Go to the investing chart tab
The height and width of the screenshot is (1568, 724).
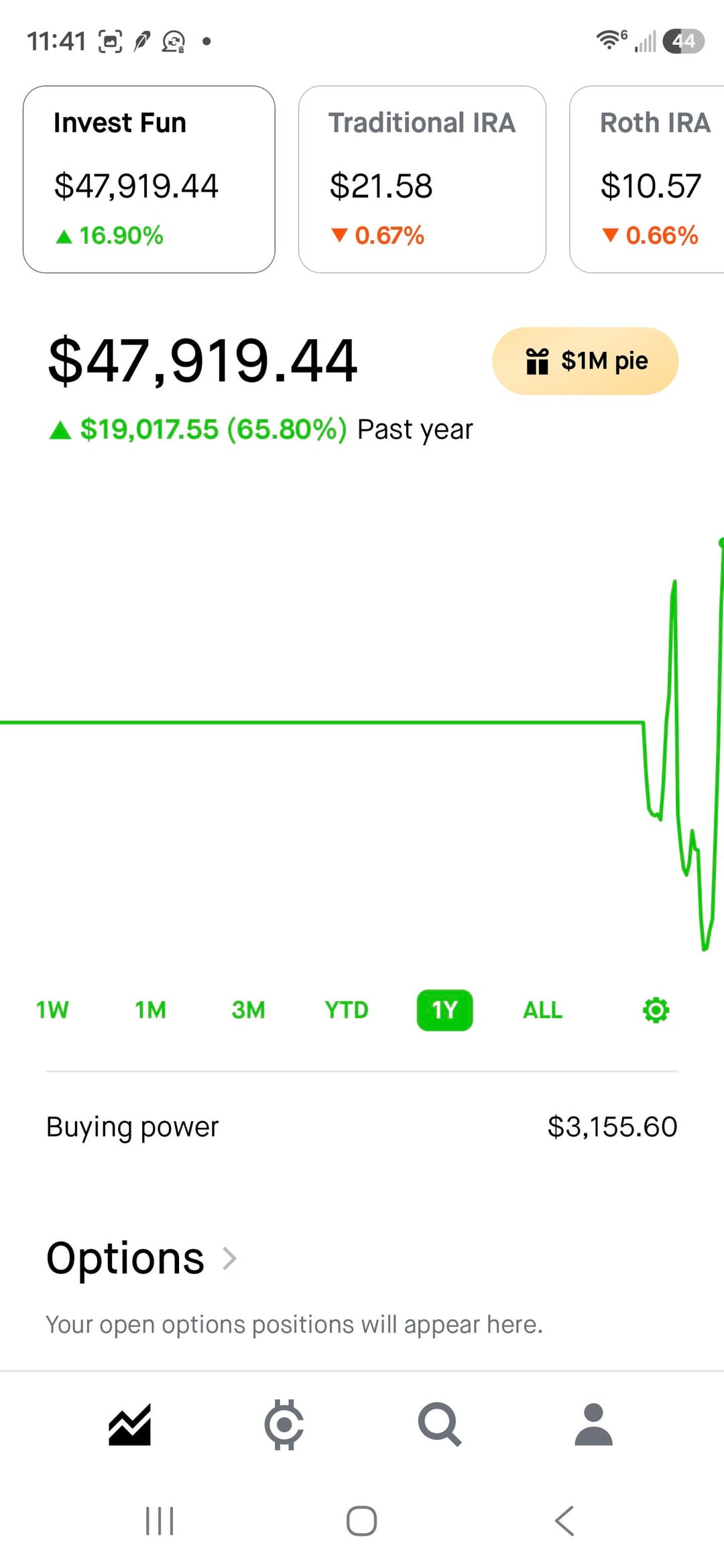click(x=129, y=1424)
